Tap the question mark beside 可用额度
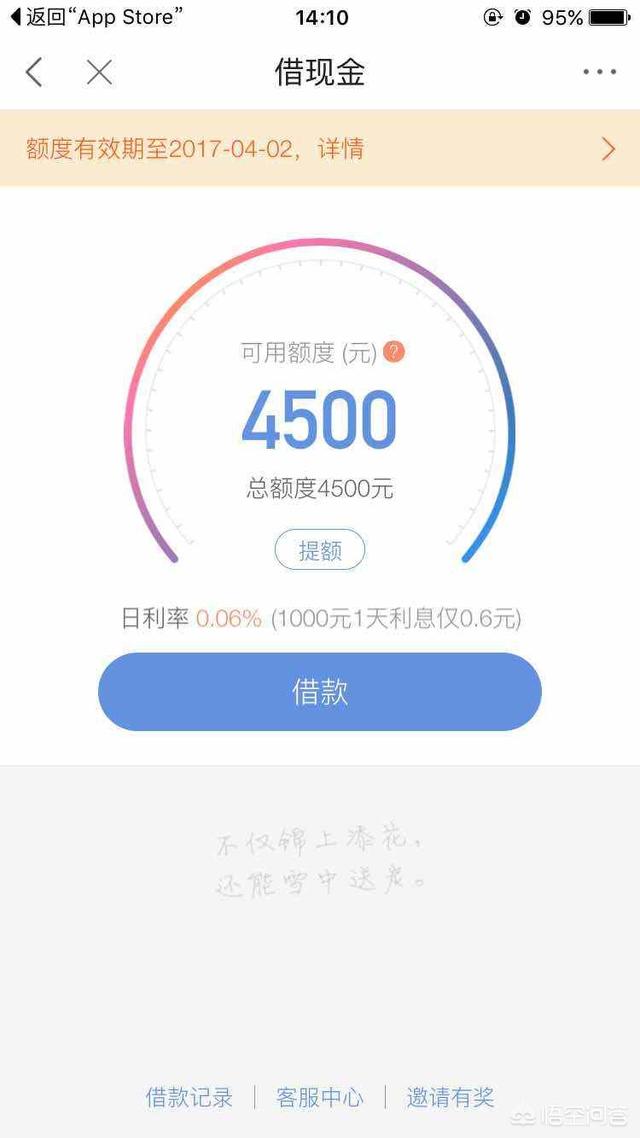 394,352
